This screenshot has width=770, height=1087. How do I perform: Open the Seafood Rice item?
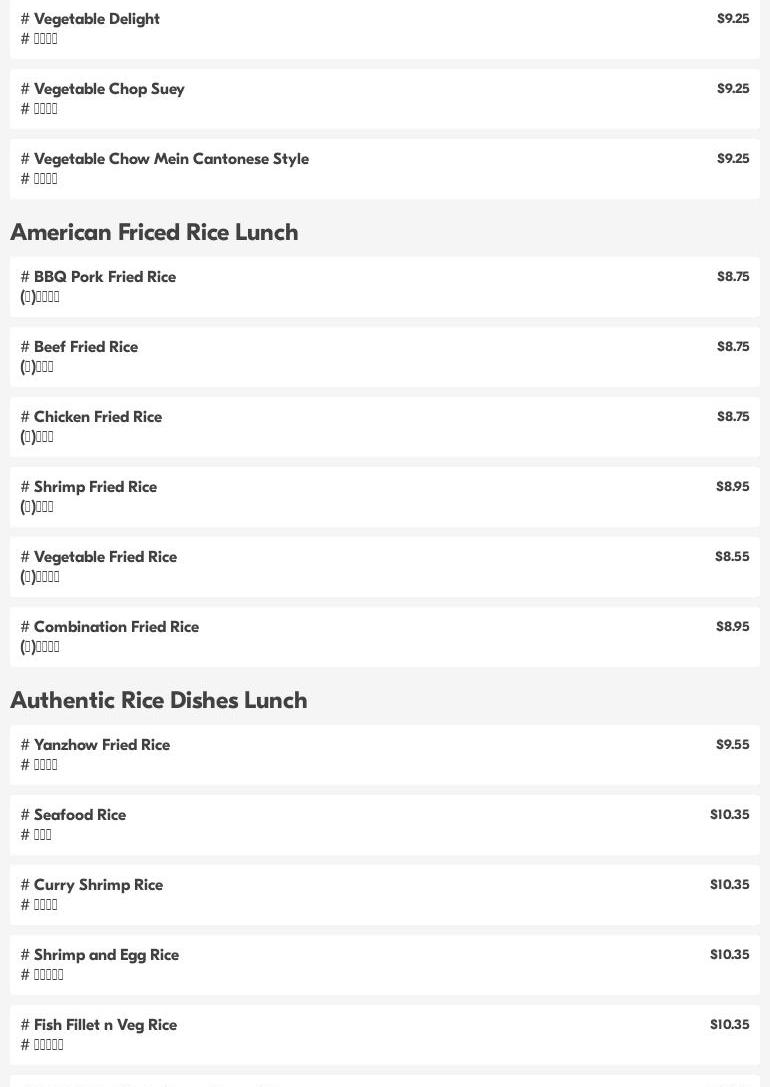[x=80, y=815]
